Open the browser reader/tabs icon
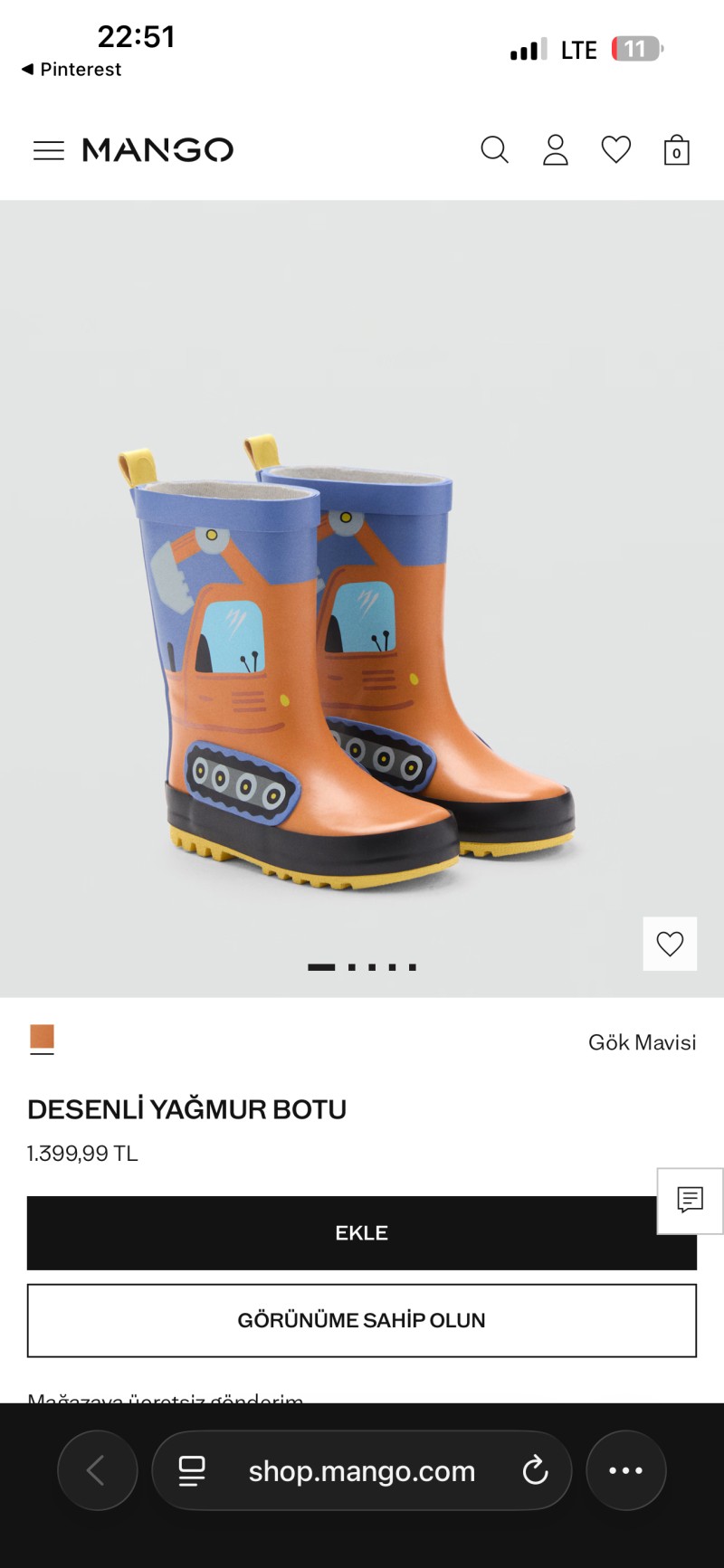724x1568 pixels. coord(192,1470)
